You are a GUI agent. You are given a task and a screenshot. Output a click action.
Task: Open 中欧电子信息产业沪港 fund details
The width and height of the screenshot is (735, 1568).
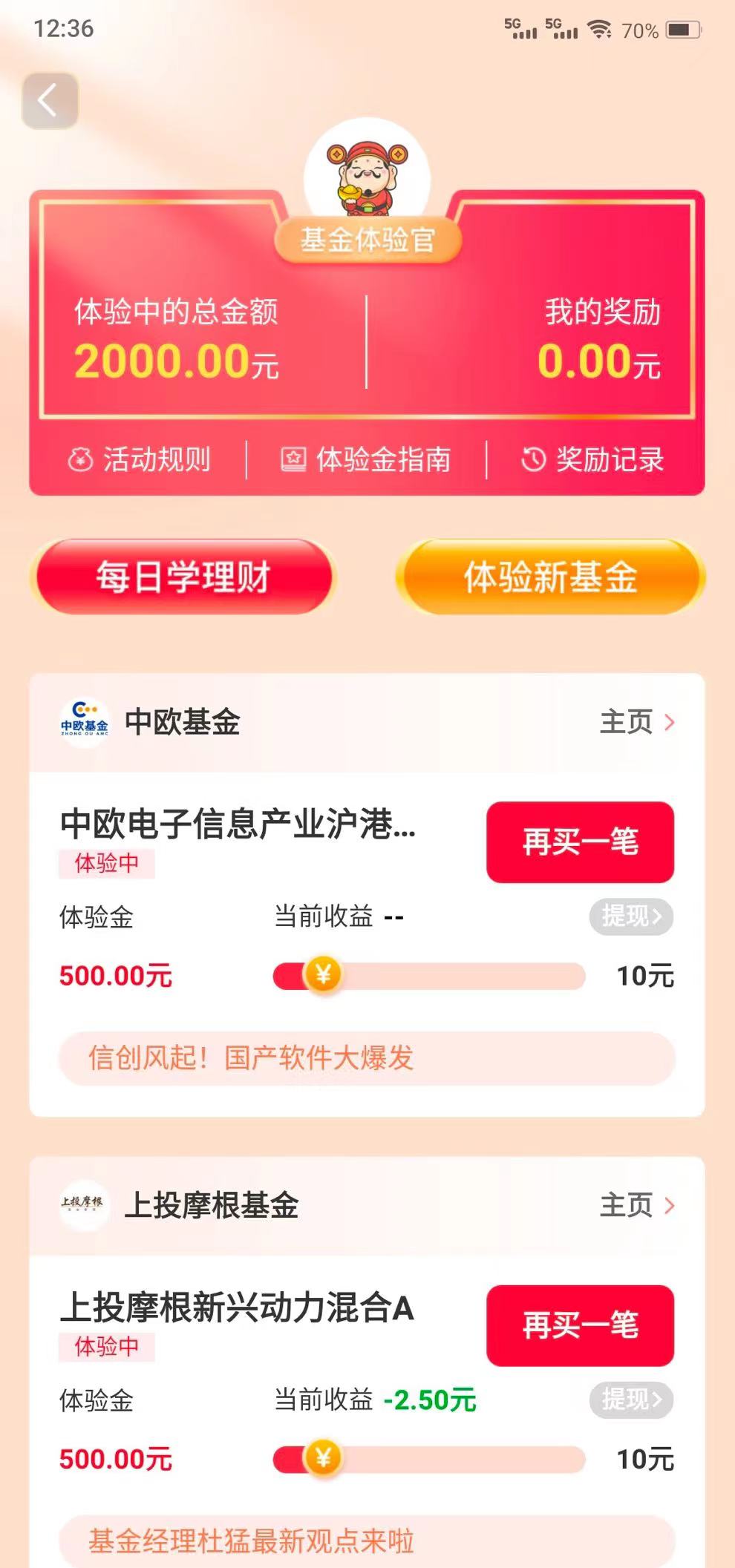pos(238,824)
